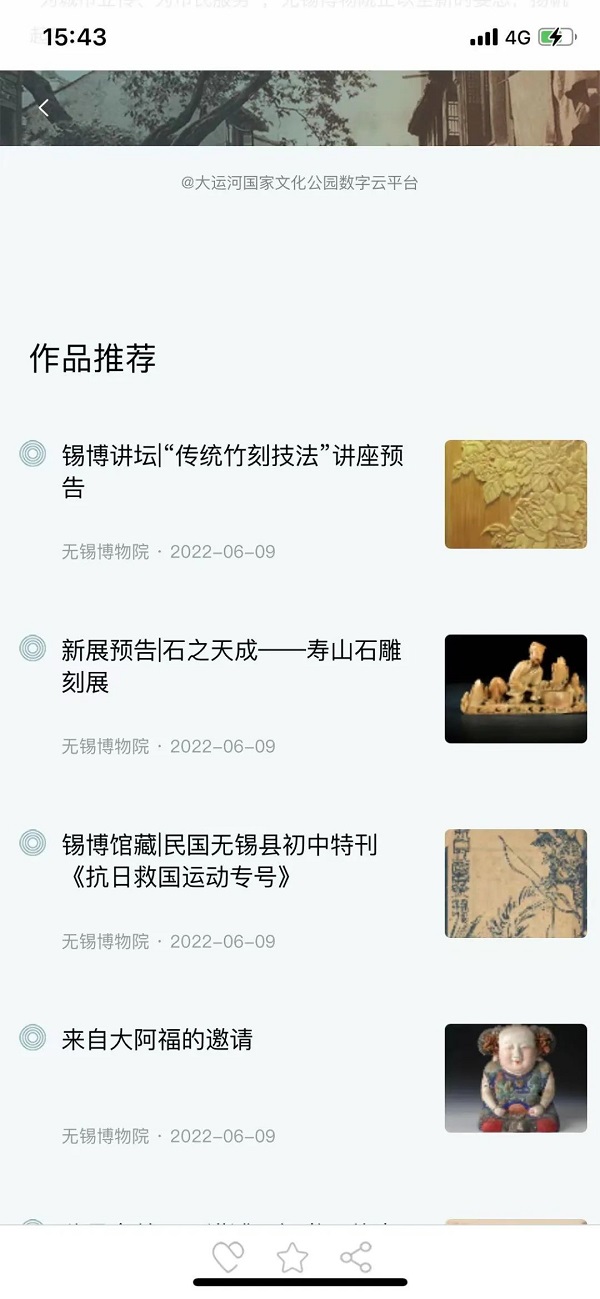Go back using the top-left arrow
Viewport: 600px width, 1299px height.
[x=44, y=108]
